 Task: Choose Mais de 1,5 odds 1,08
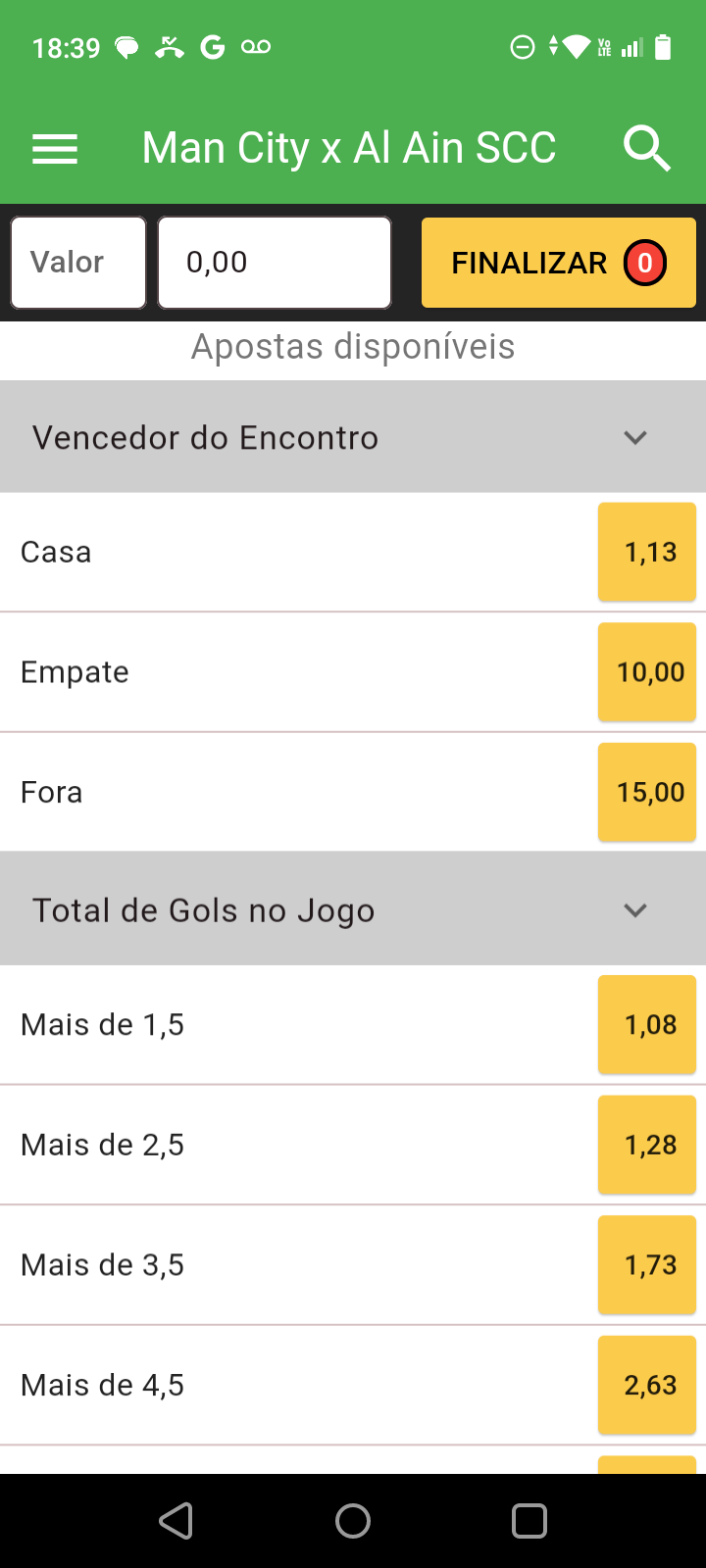(x=647, y=1025)
